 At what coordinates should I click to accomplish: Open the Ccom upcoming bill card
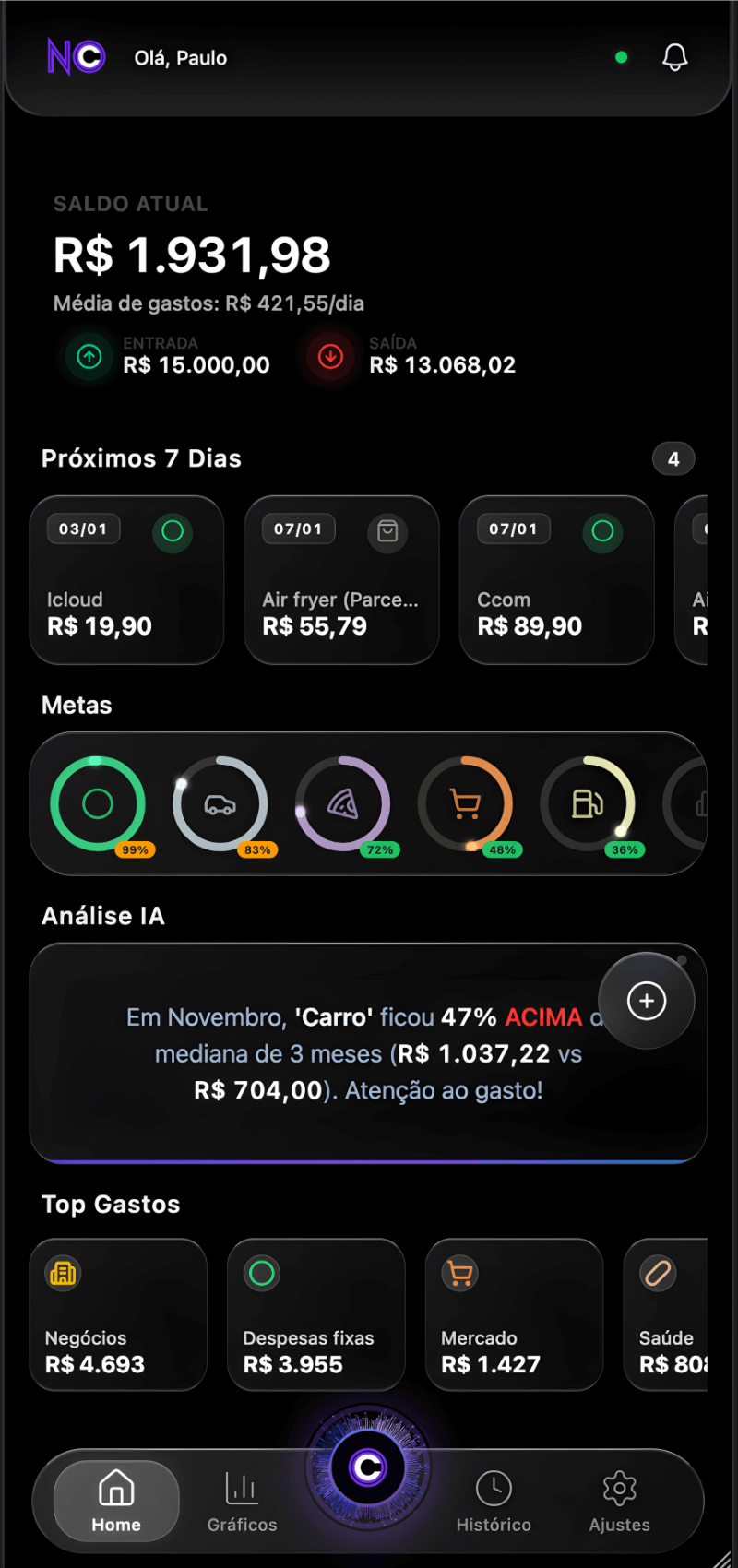point(556,579)
